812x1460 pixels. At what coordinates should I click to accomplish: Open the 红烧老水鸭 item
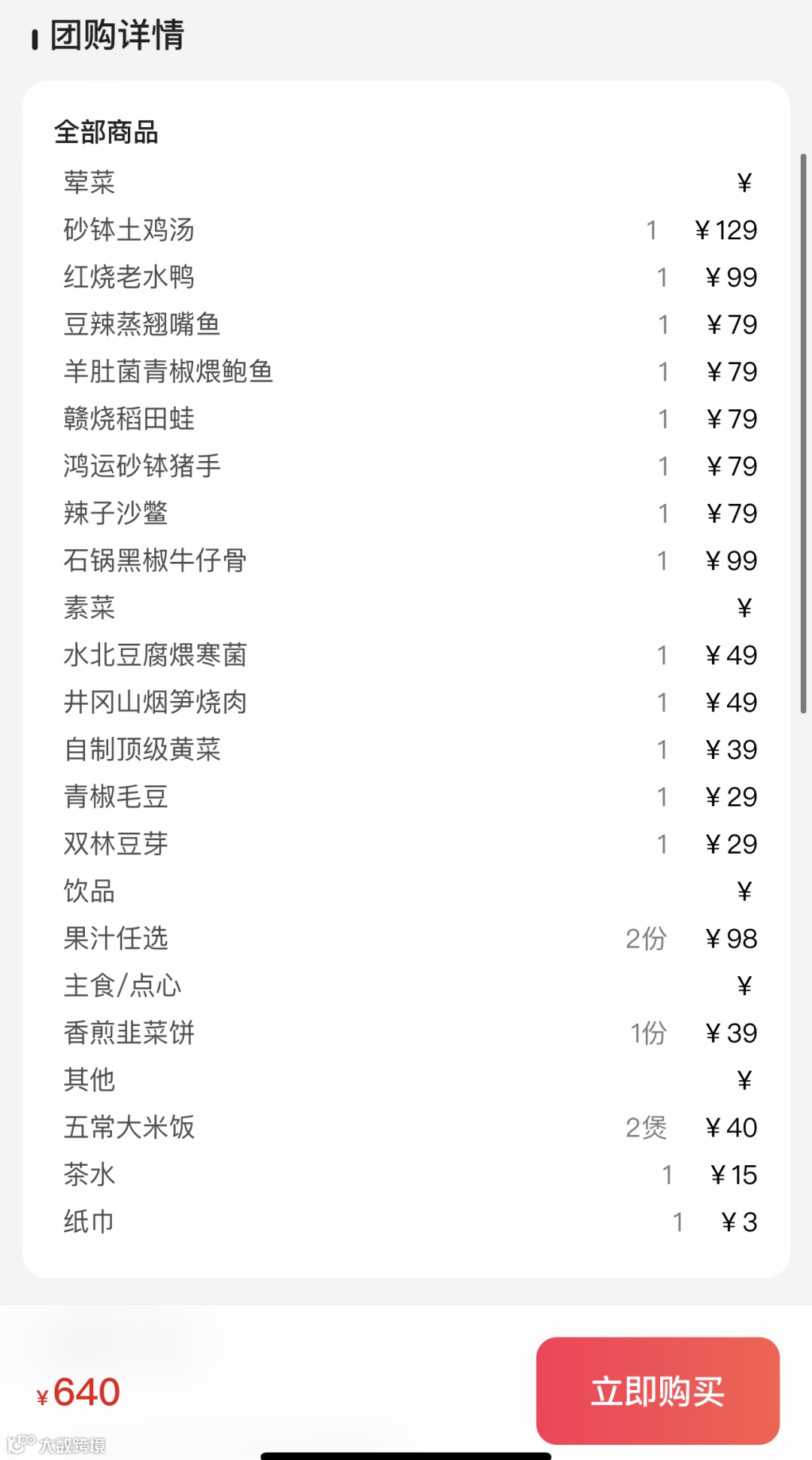pyautogui.click(x=129, y=278)
